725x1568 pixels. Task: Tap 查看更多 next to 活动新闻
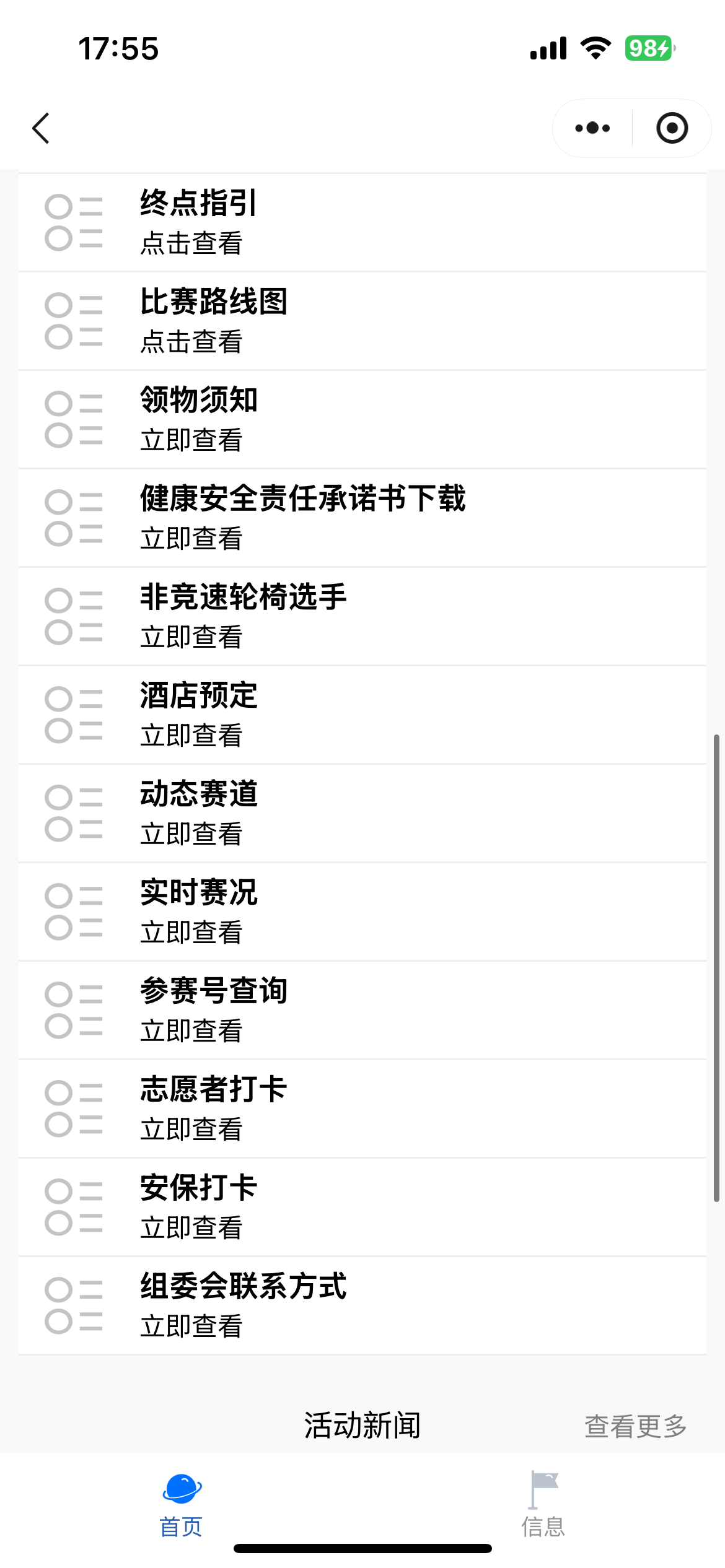(x=635, y=1426)
